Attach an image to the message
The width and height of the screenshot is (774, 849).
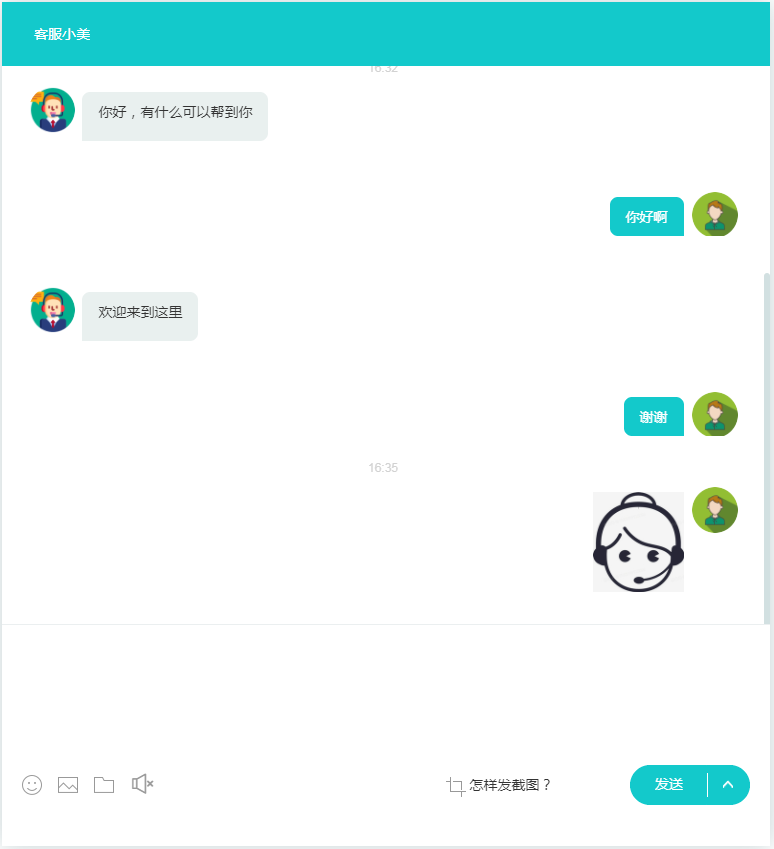tap(68, 785)
